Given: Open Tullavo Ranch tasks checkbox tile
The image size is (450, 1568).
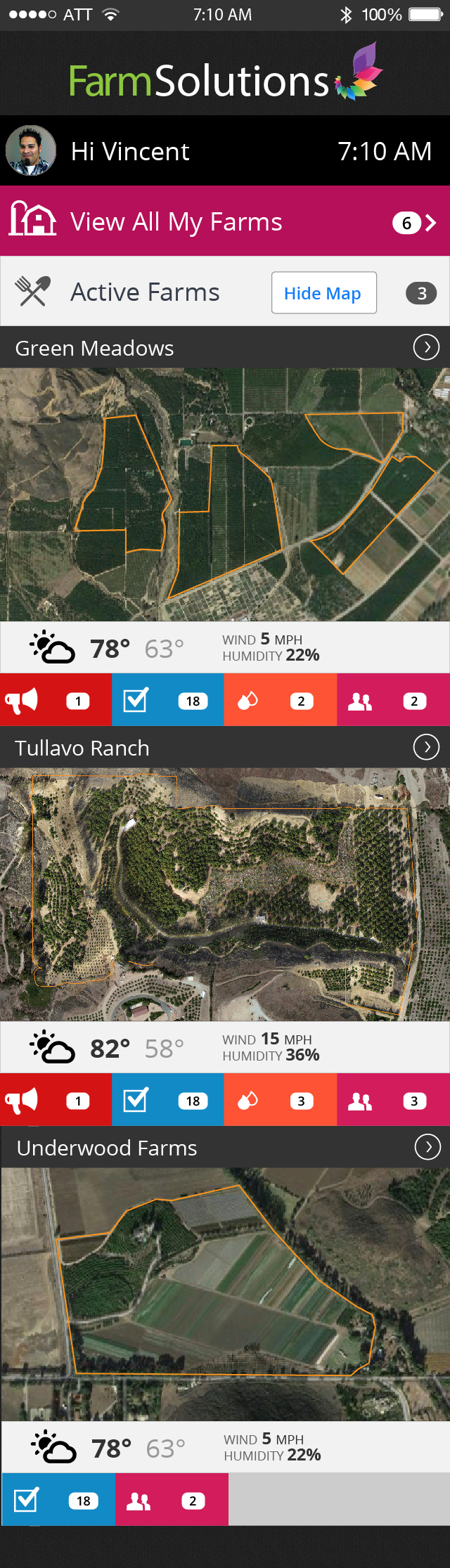Looking at the screenshot, I should coord(167,1100).
